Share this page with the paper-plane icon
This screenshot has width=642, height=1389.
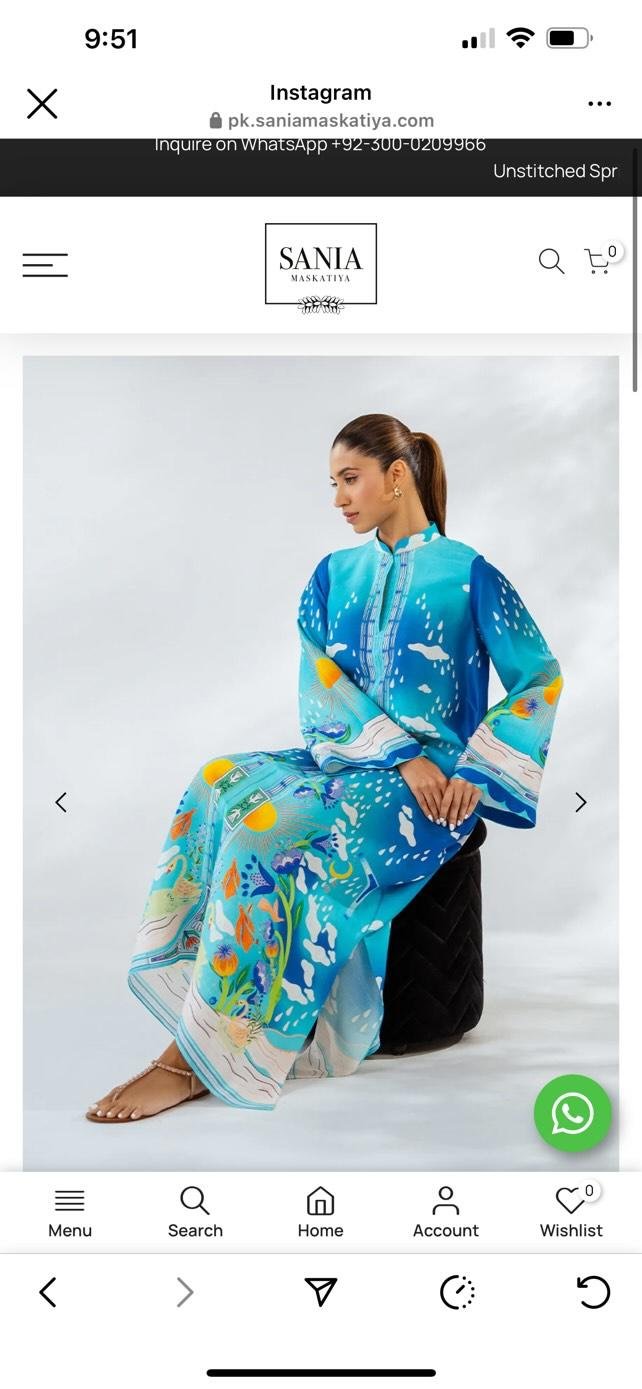coord(320,1293)
